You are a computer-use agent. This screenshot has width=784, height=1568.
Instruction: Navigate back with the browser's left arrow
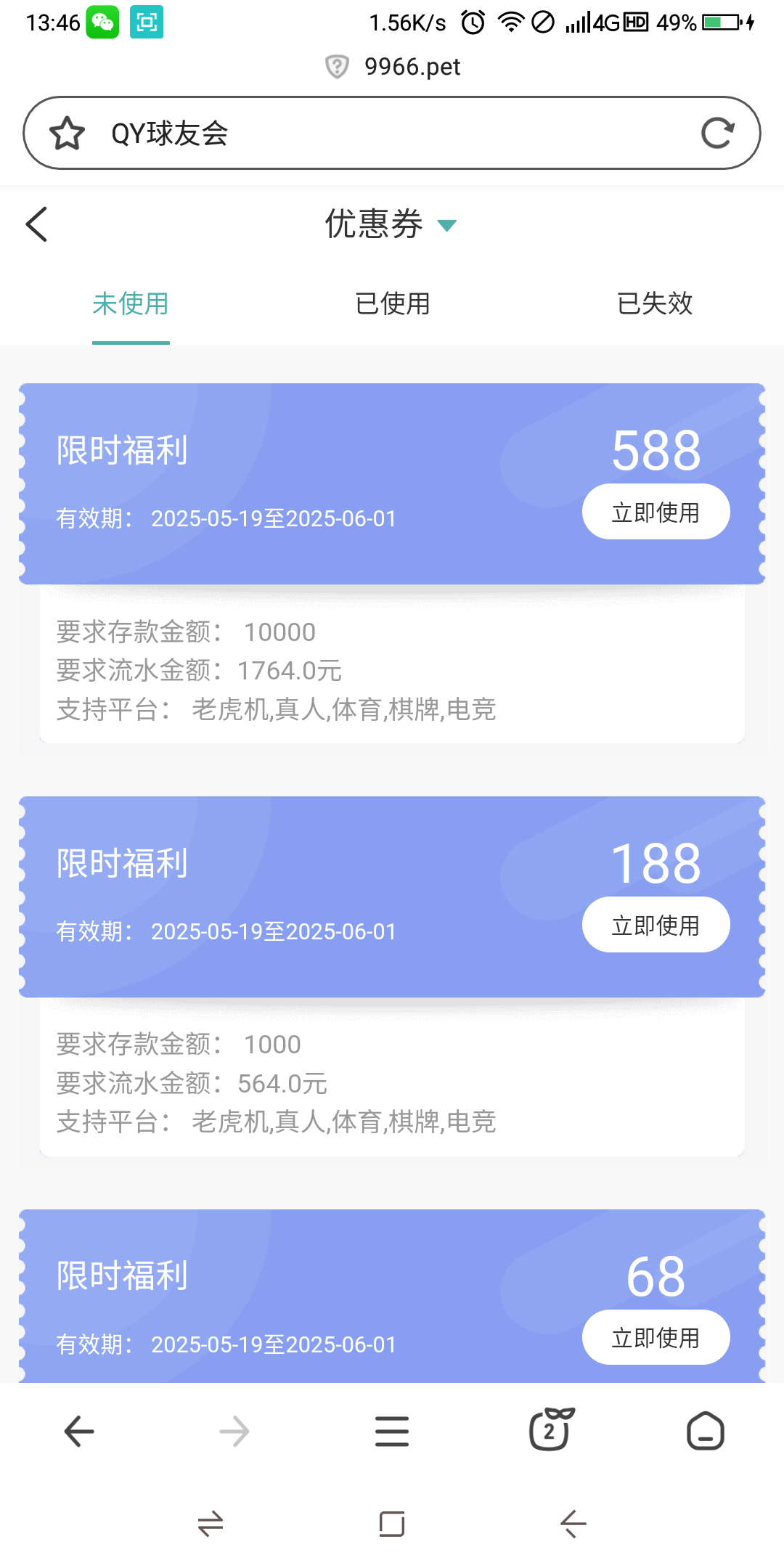(x=79, y=1432)
